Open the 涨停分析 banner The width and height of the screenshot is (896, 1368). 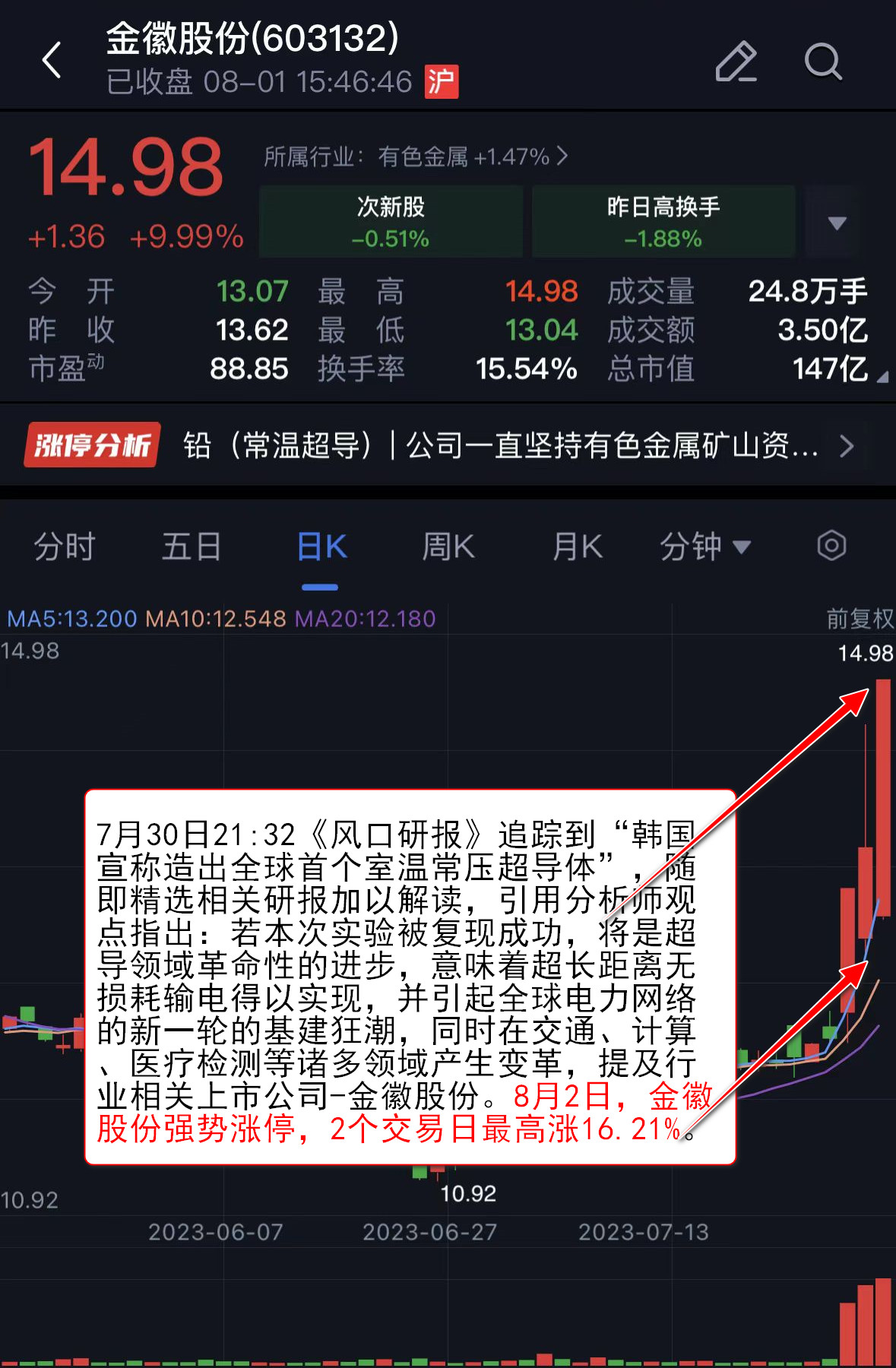pos(447,445)
